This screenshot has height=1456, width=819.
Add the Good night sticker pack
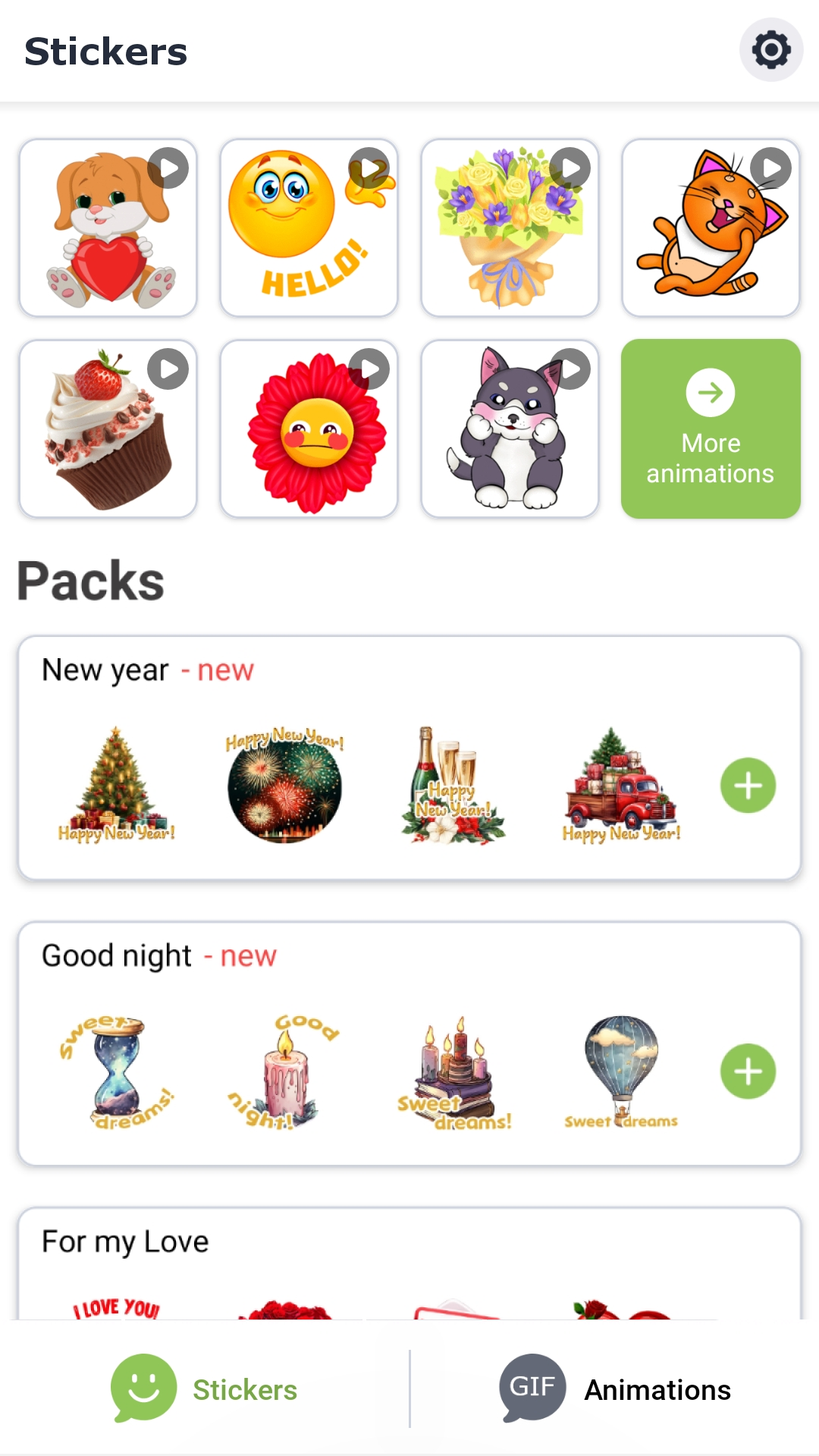(748, 1072)
